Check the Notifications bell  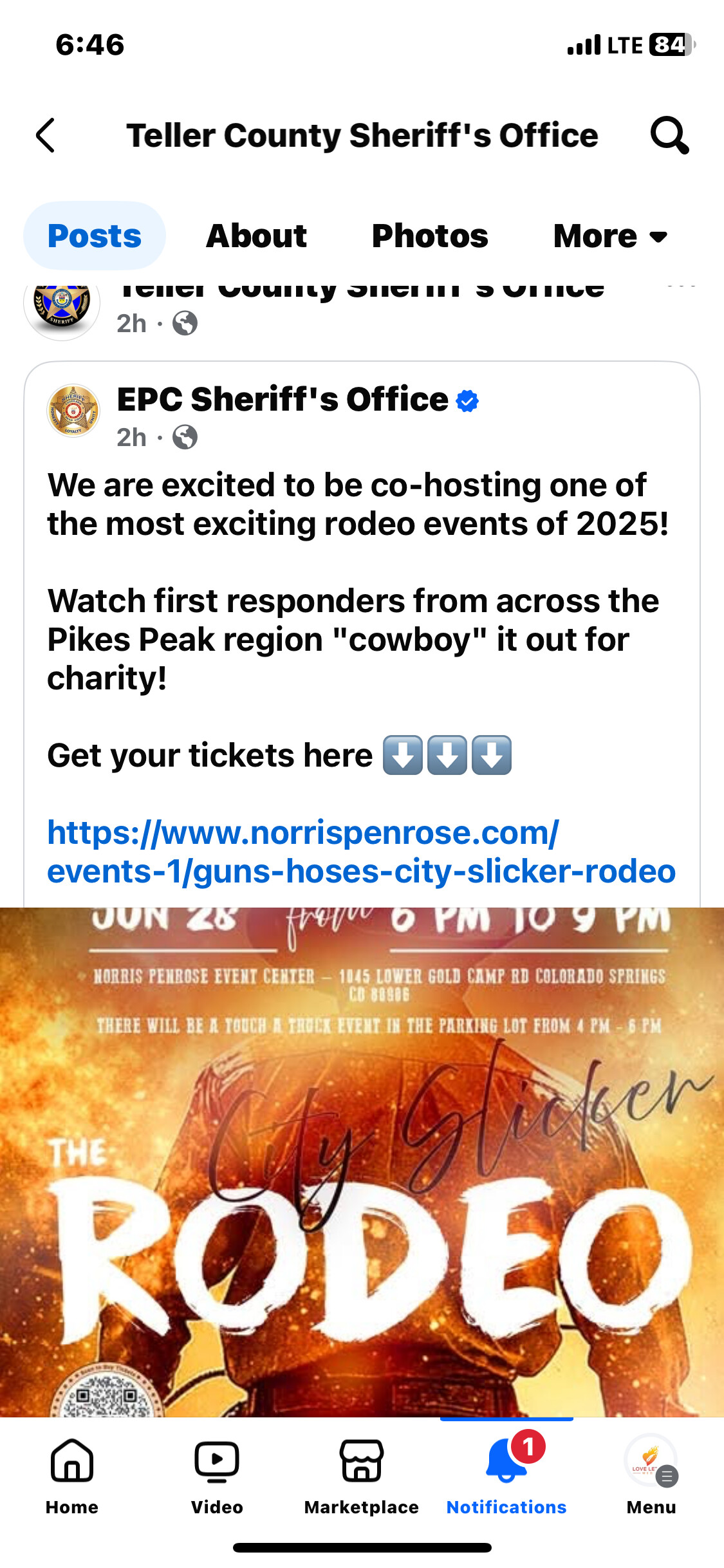click(506, 1475)
